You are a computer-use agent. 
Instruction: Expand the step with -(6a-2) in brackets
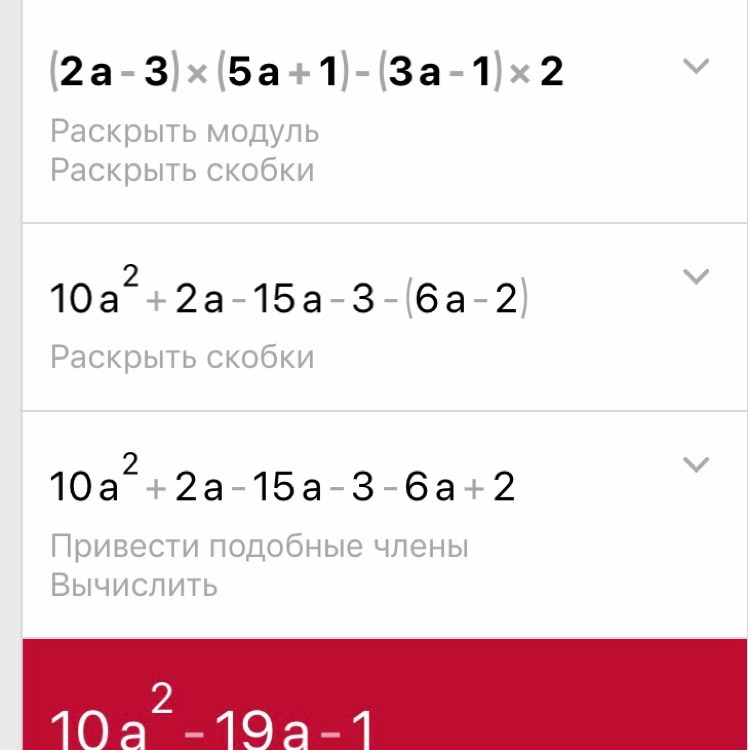coord(695,276)
